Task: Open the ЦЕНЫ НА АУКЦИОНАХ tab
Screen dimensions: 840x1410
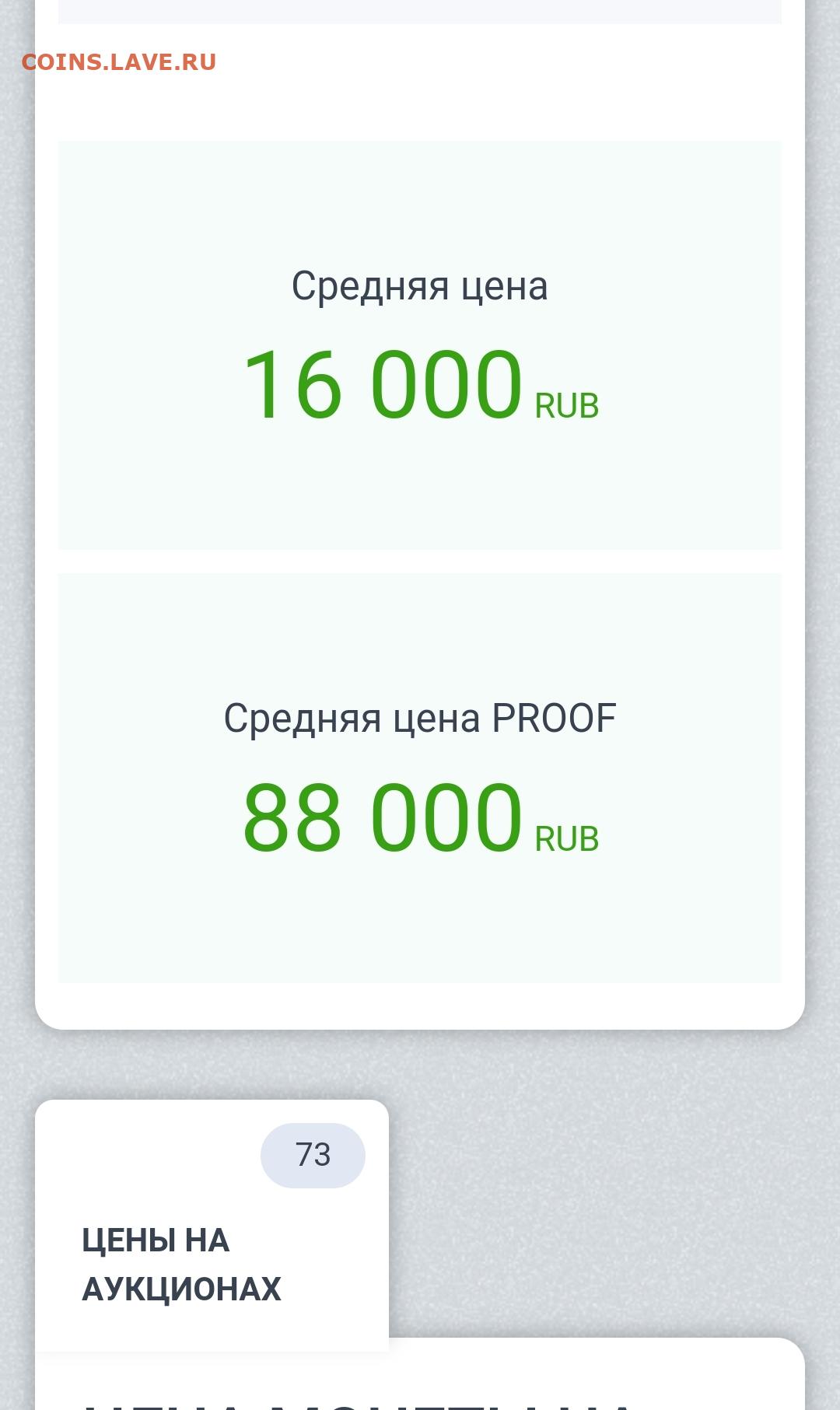Action: click(212, 1226)
